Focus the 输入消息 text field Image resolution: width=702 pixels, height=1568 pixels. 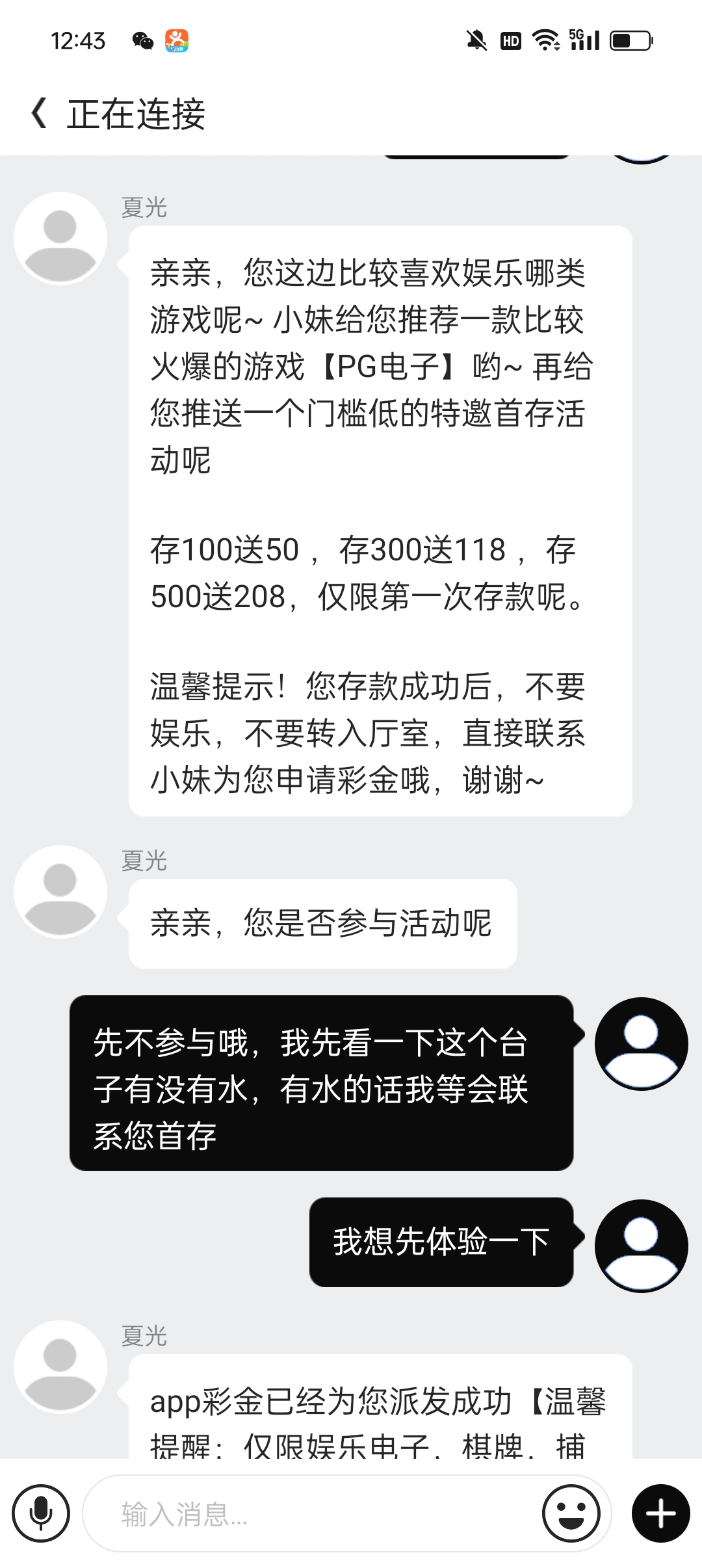pos(312,1513)
